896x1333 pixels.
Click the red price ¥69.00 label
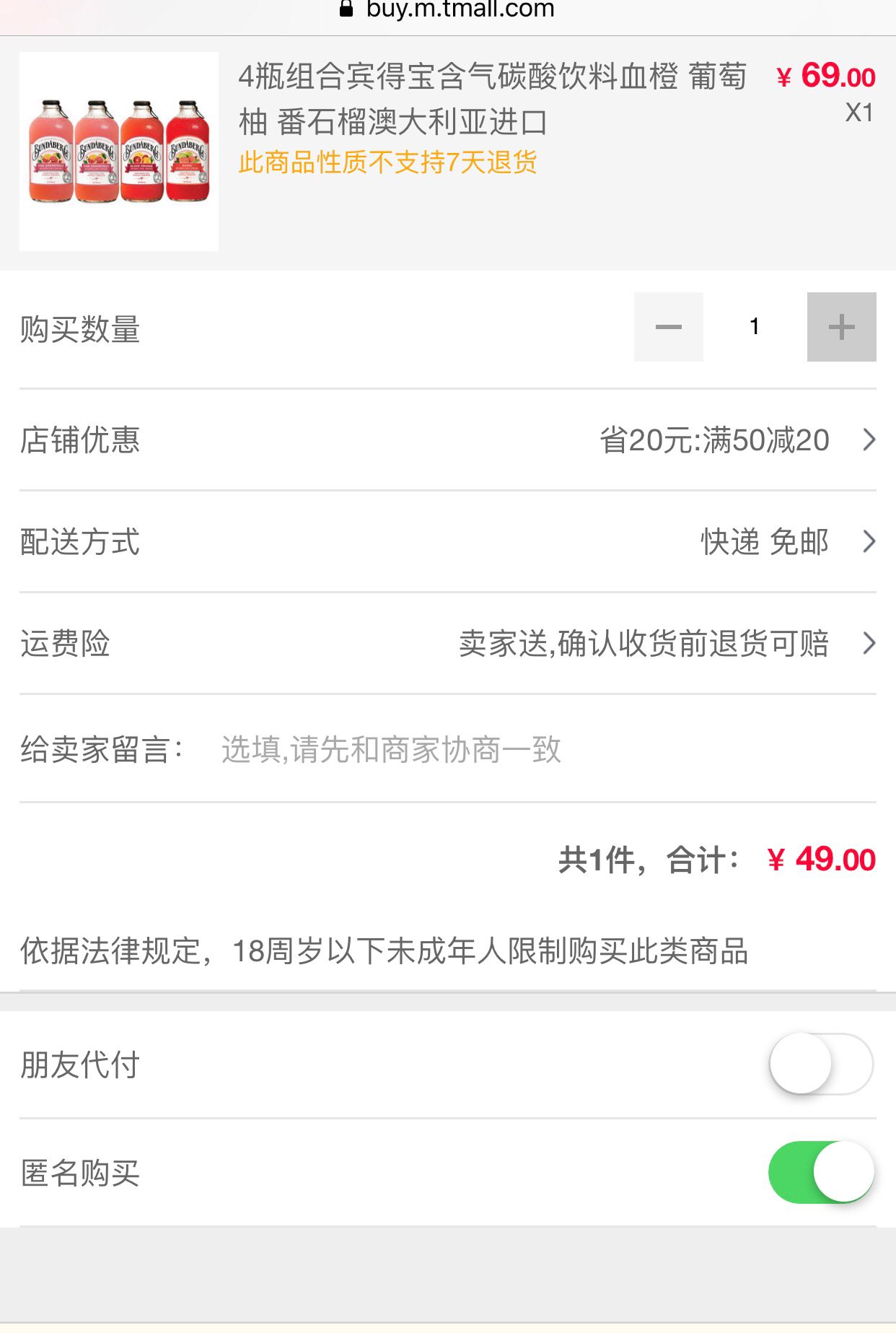[825, 75]
